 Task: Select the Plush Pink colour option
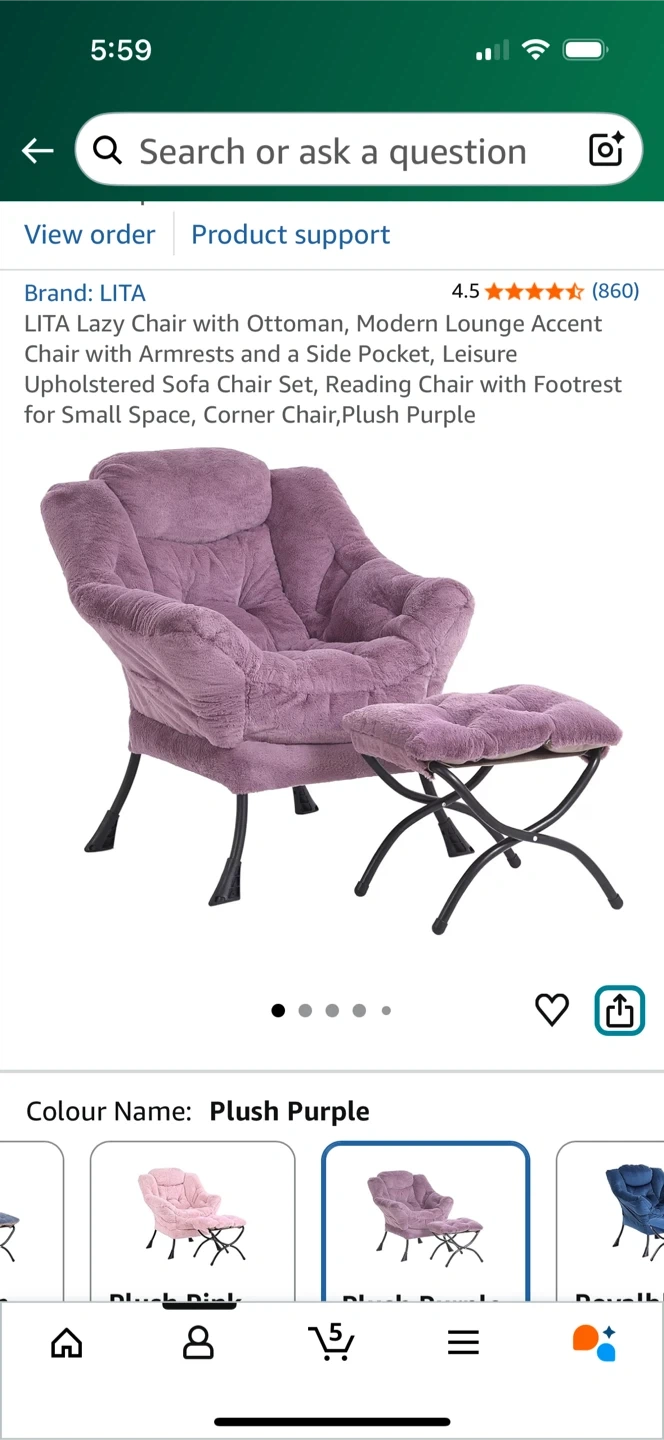pos(192,1222)
